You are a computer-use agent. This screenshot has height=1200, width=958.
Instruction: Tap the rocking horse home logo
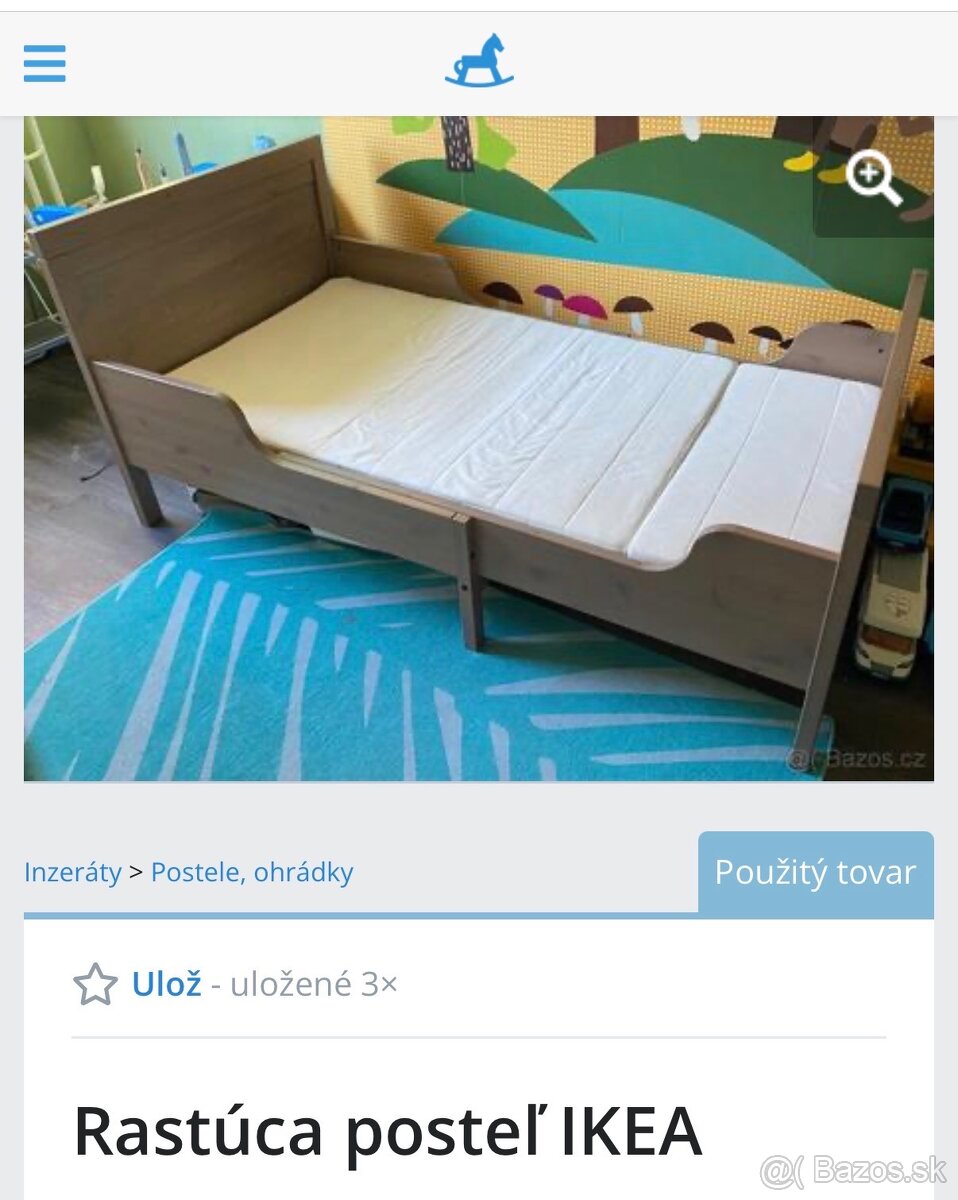[x=479, y=61]
